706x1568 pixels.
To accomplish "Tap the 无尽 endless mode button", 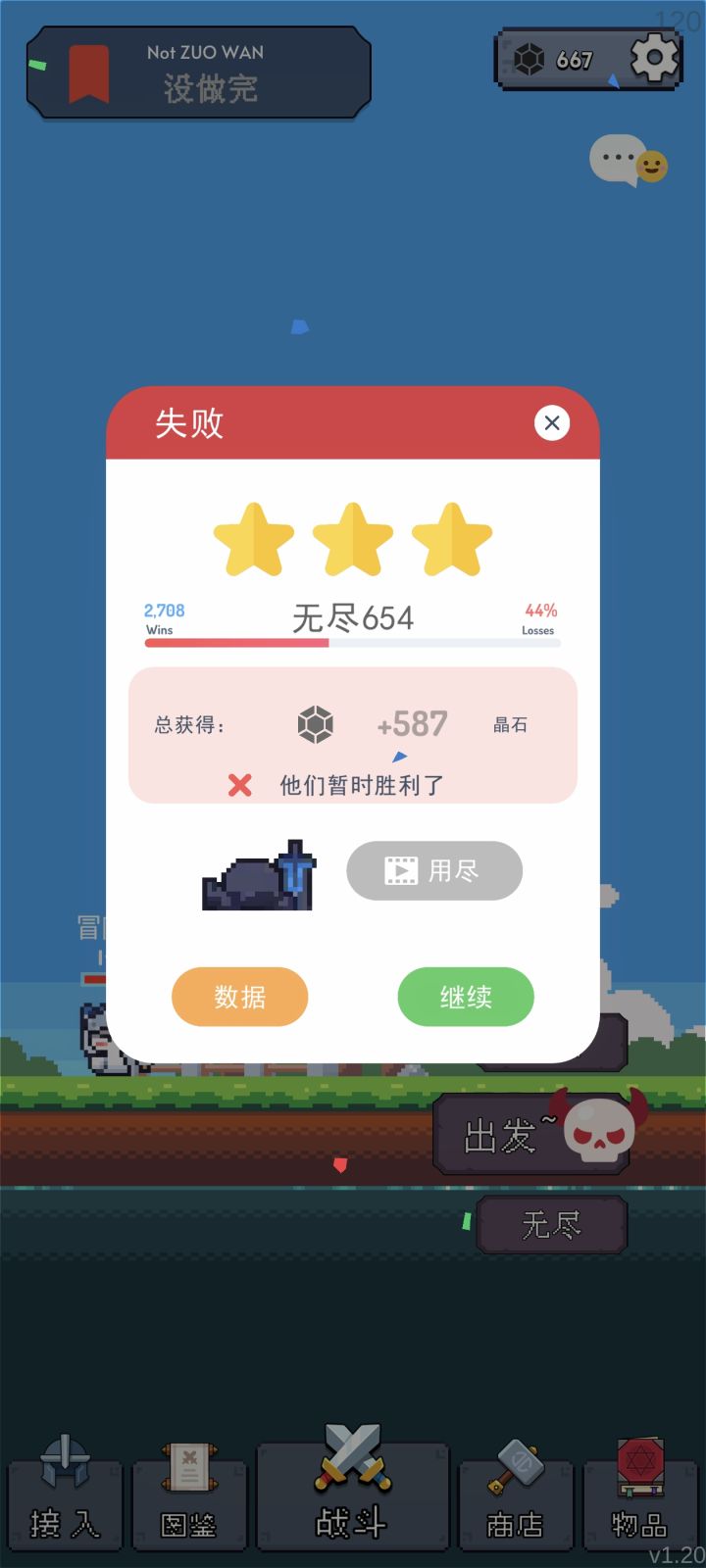I will click(551, 1224).
